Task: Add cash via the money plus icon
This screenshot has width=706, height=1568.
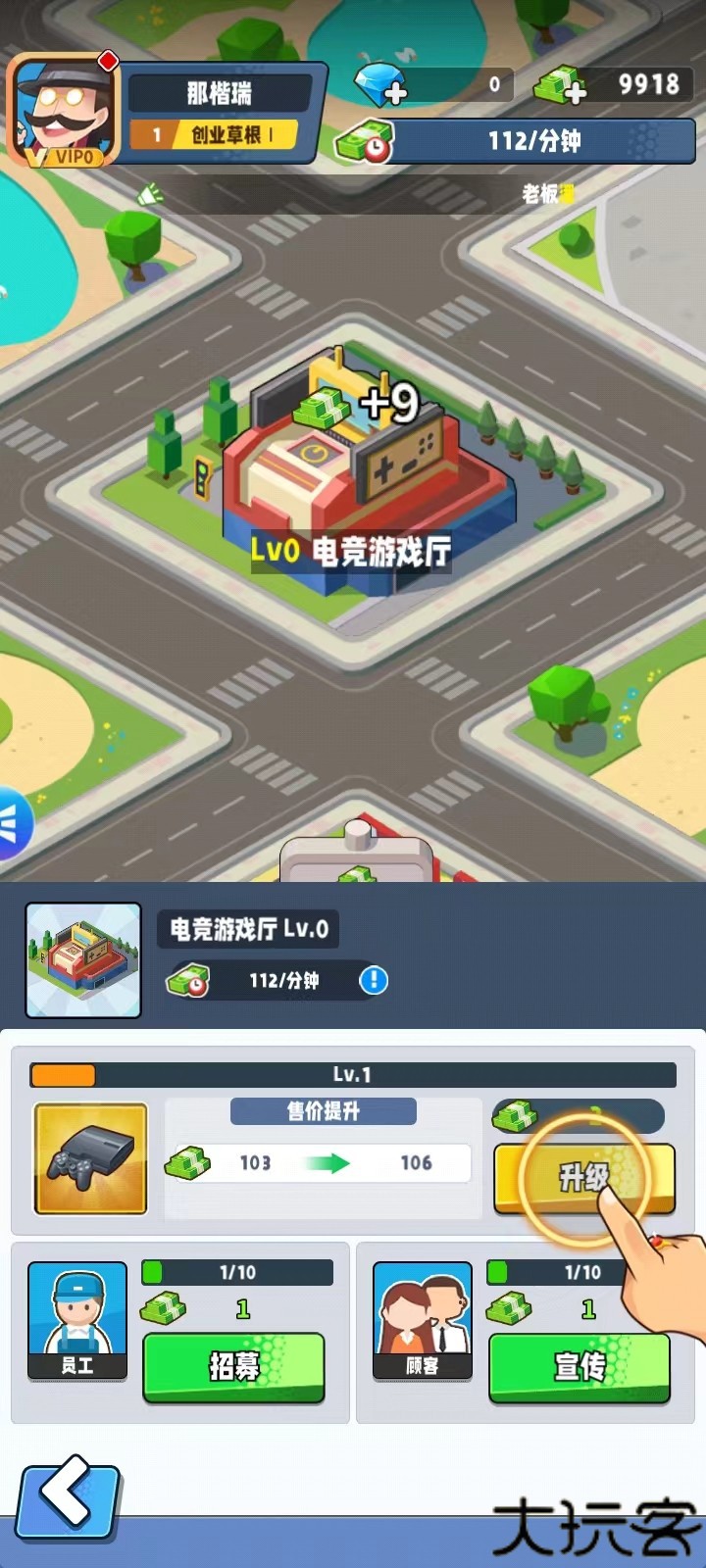Action: pyautogui.click(x=562, y=85)
